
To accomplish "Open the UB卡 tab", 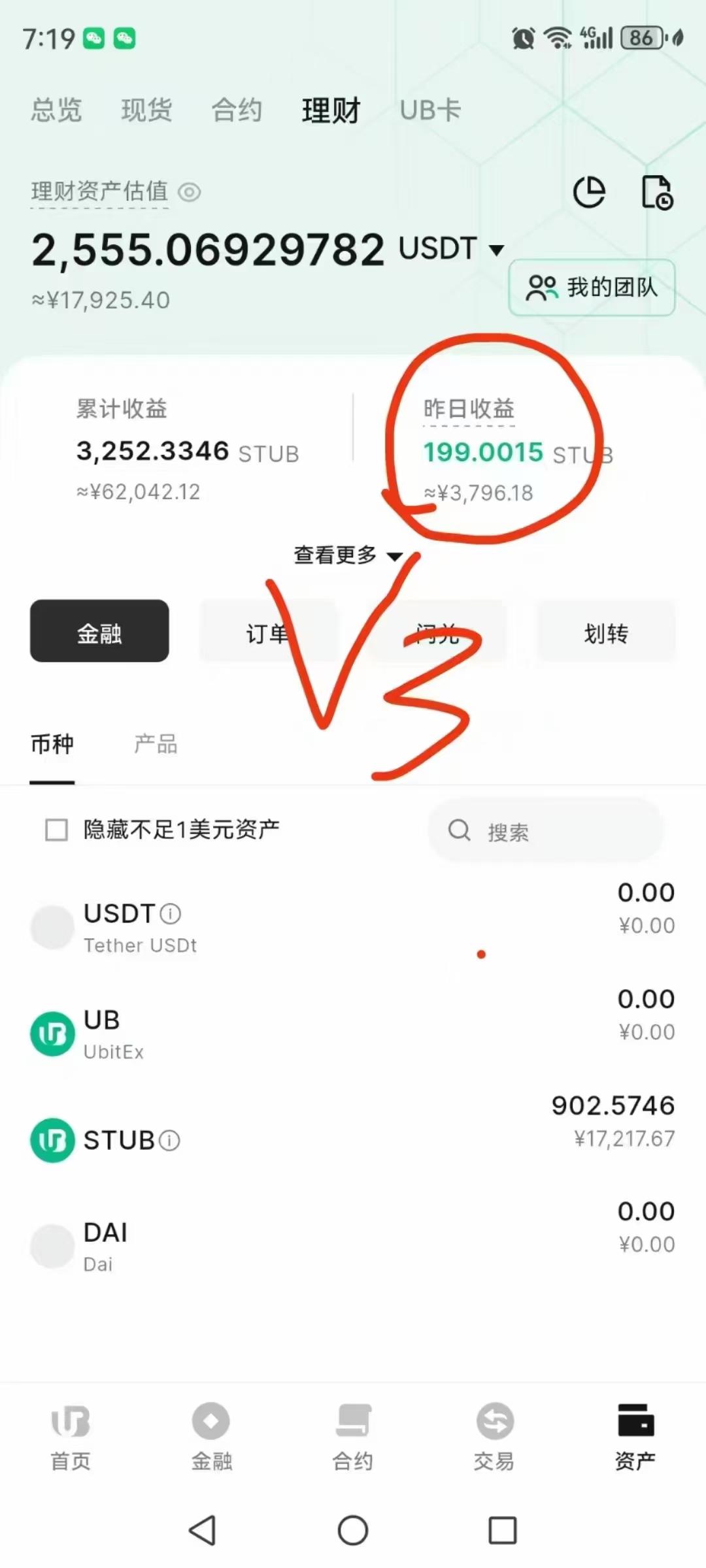I will point(430,110).
